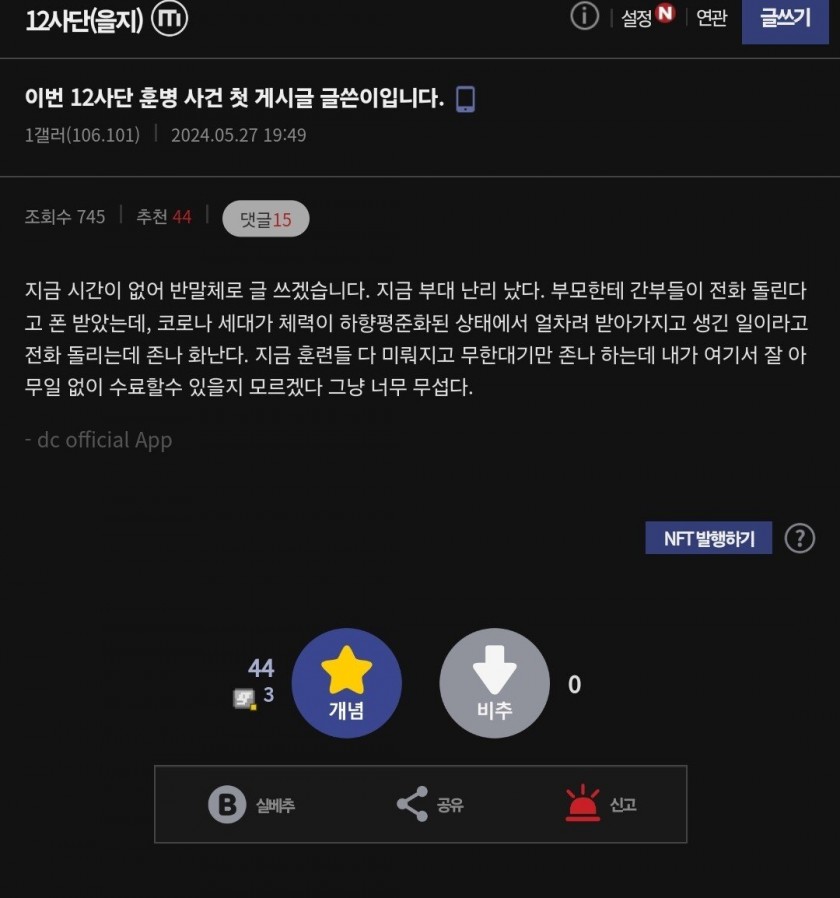Tap the NFT 발행하기 button
Image resolution: width=840 pixels, height=898 pixels.
pyautogui.click(x=708, y=538)
